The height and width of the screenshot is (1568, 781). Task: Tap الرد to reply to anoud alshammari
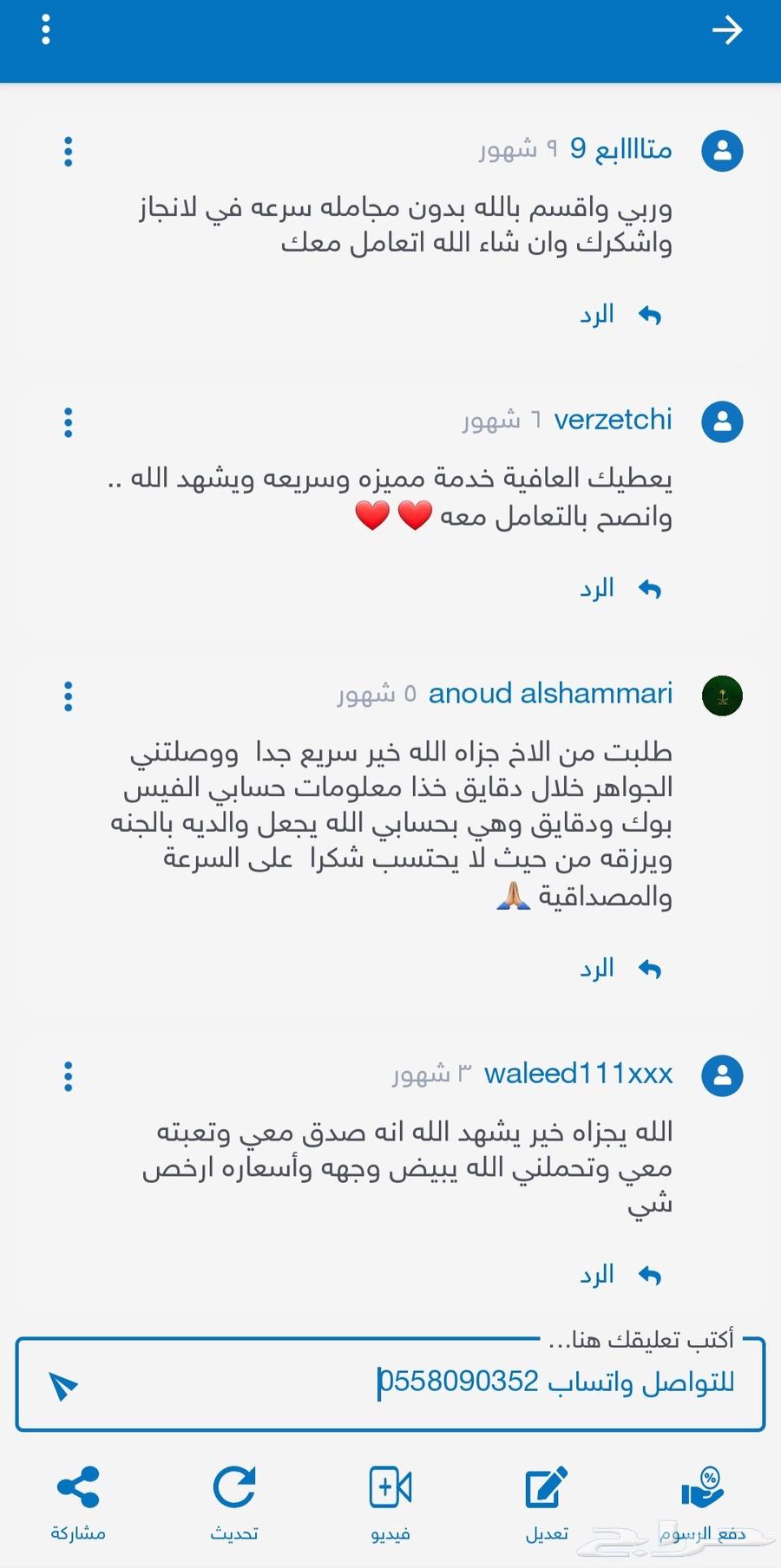coord(598,968)
